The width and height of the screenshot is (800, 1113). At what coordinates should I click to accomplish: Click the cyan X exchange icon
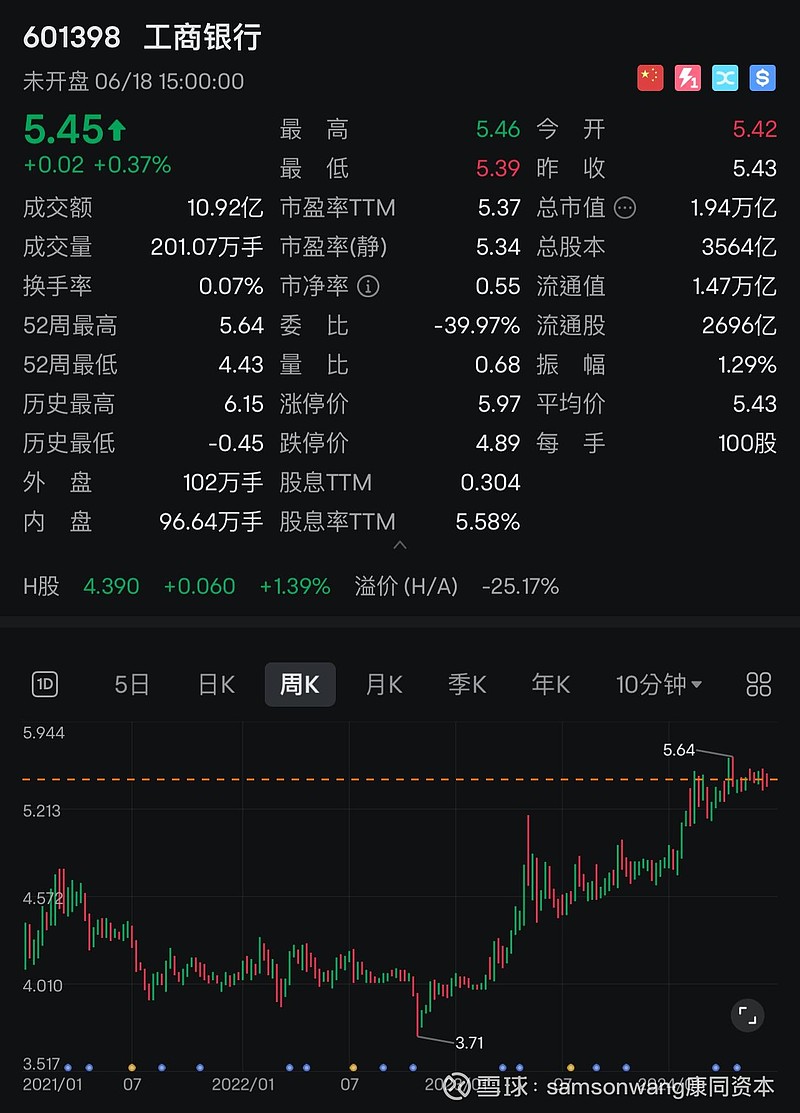pos(725,78)
